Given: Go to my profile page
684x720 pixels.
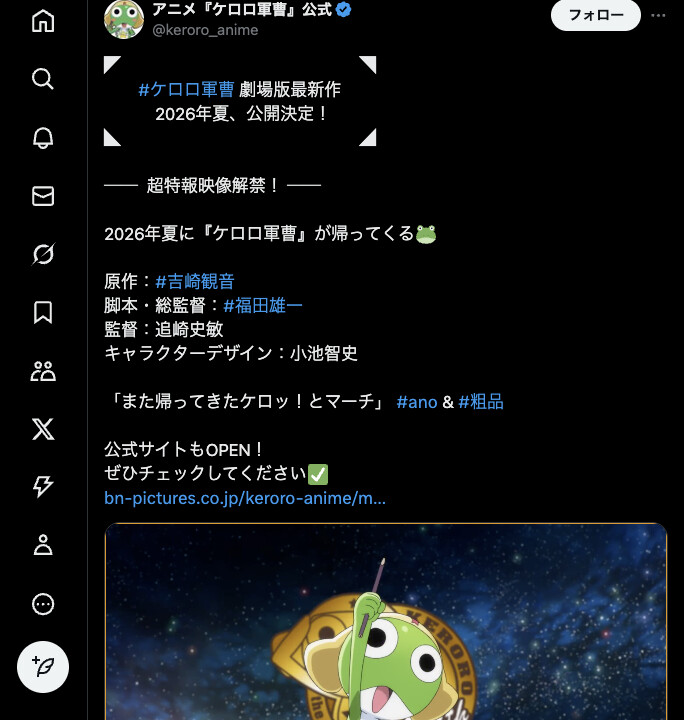Looking at the screenshot, I should 43,545.
